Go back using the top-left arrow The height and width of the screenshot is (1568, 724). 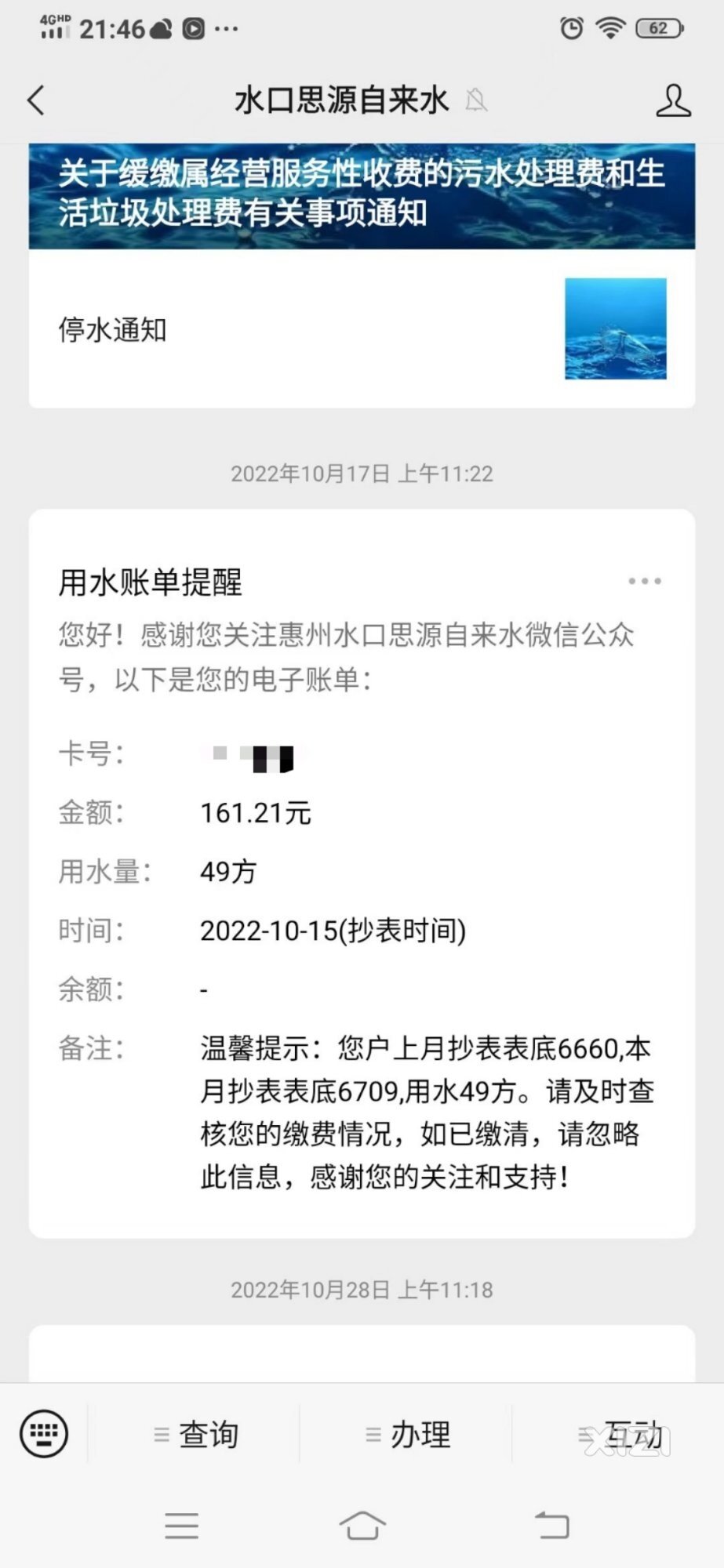(x=36, y=100)
